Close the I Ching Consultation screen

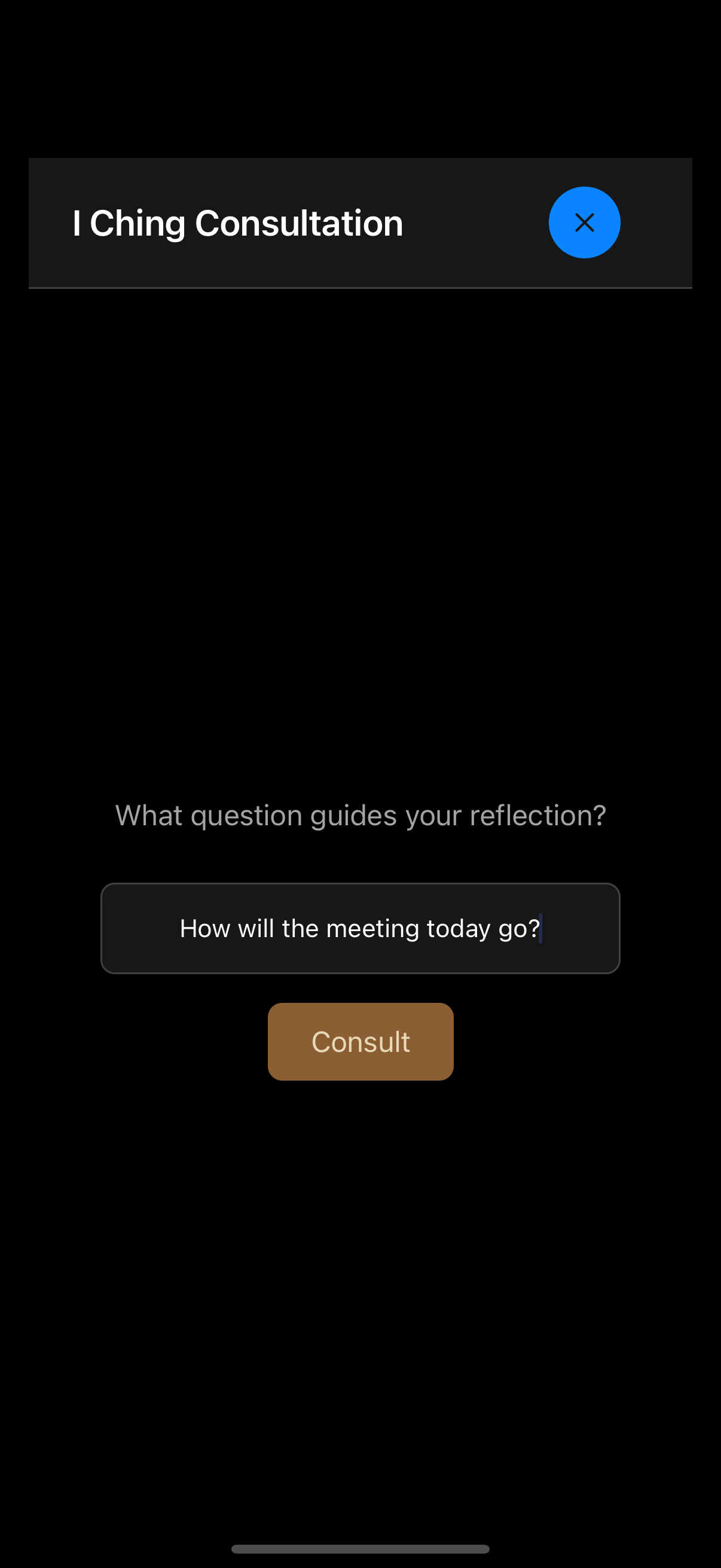pos(584,222)
